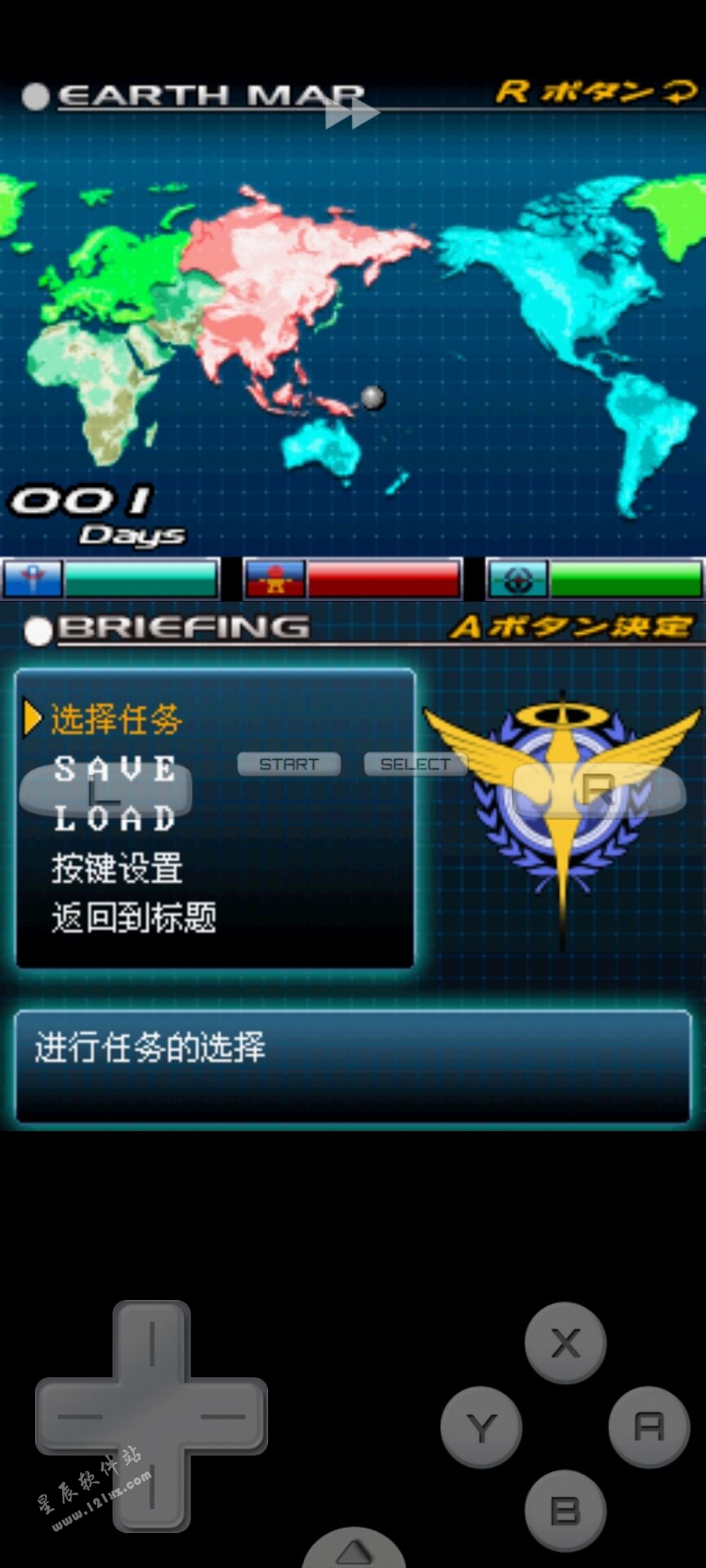Image resolution: width=706 pixels, height=1568 pixels.
Task: Tap the A gamepad button to confirm
Action: point(649,1427)
